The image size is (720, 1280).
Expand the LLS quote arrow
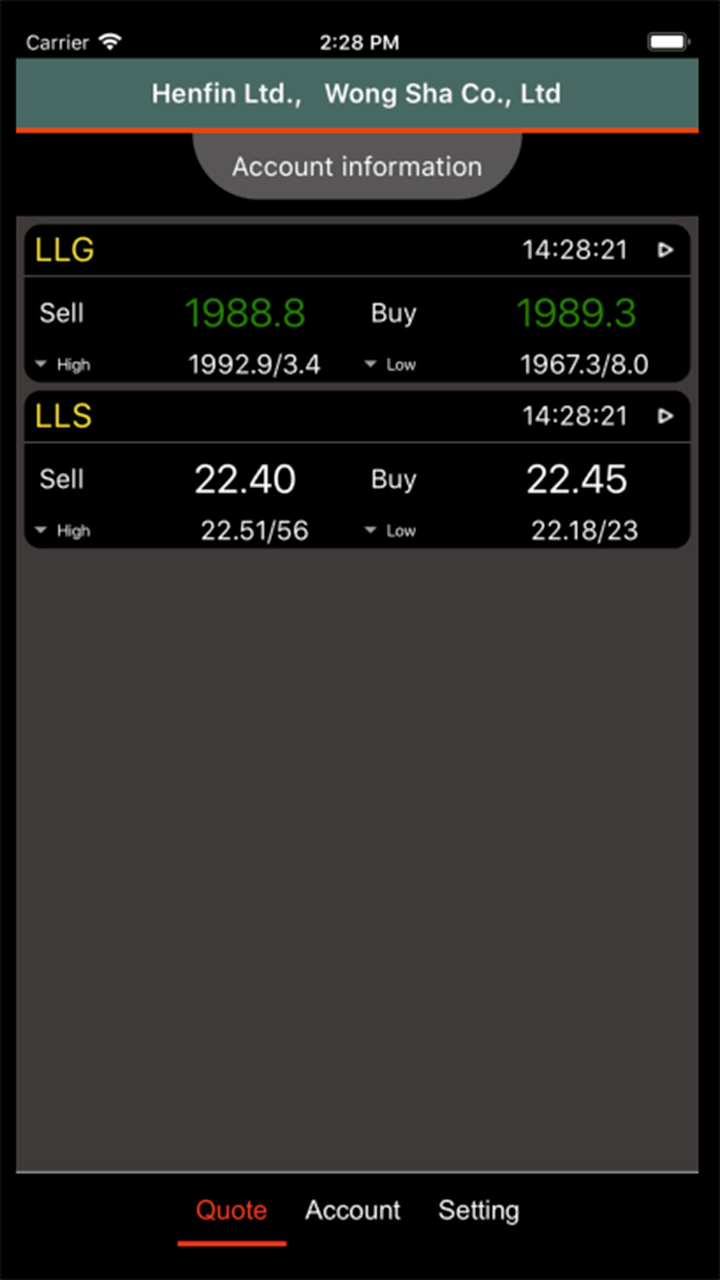[x=666, y=416]
